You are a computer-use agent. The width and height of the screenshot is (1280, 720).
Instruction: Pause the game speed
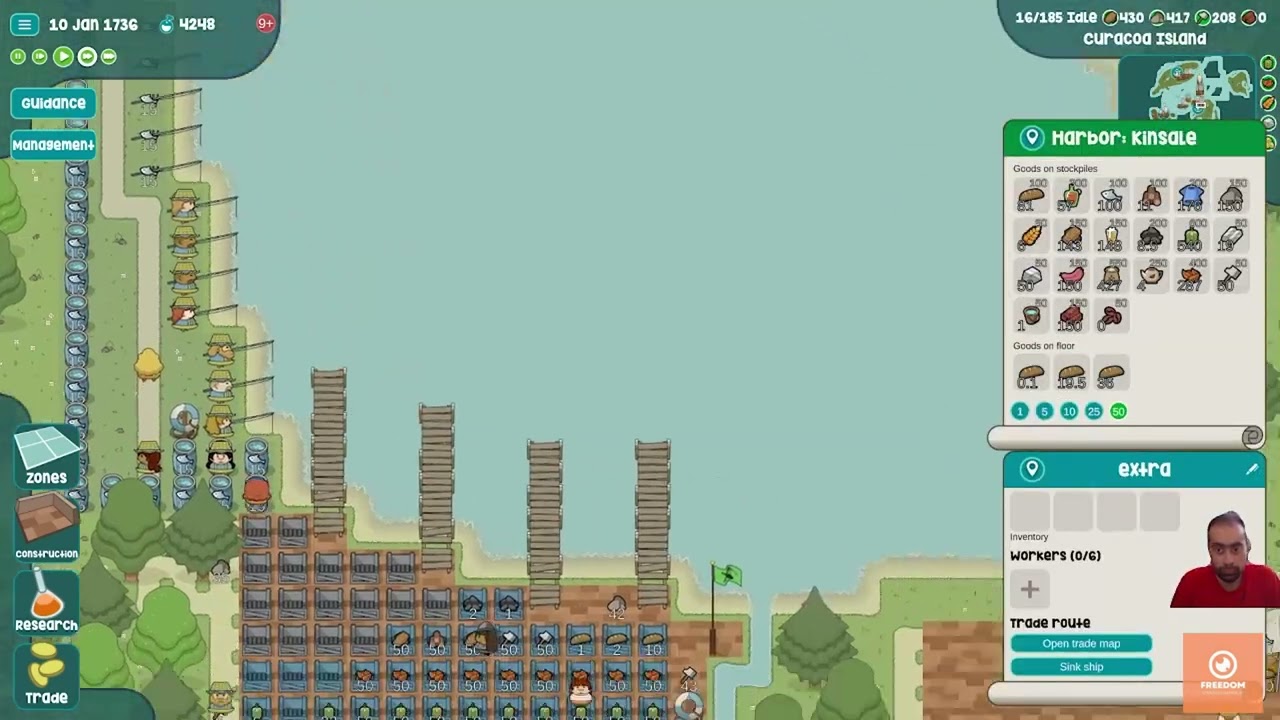[18, 57]
